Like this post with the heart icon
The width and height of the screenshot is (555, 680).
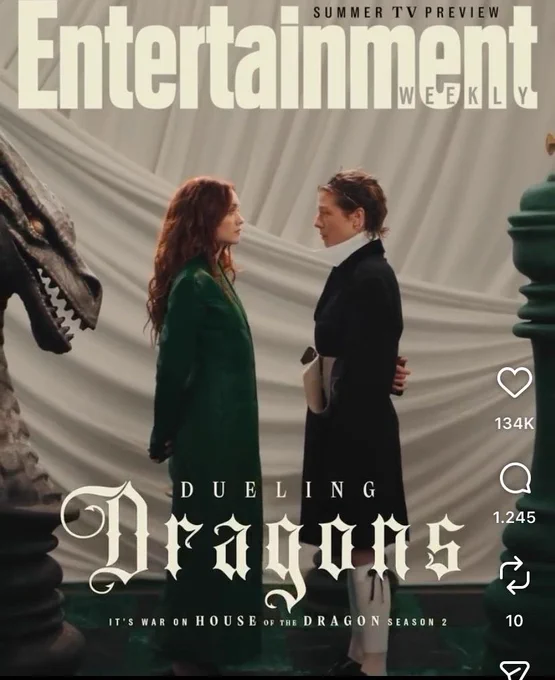(514, 382)
